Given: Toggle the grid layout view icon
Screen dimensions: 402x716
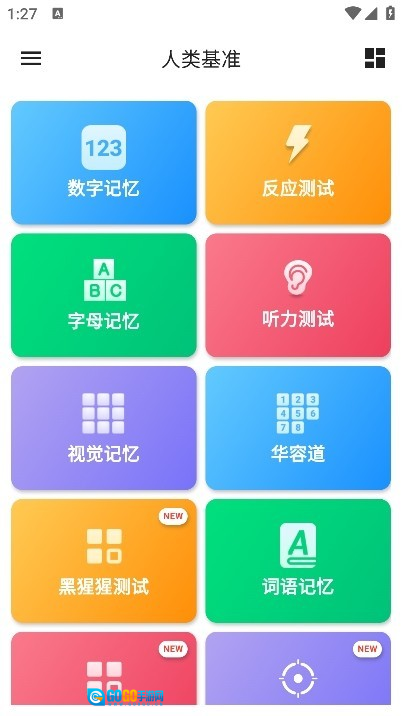Looking at the screenshot, I should point(375,58).
